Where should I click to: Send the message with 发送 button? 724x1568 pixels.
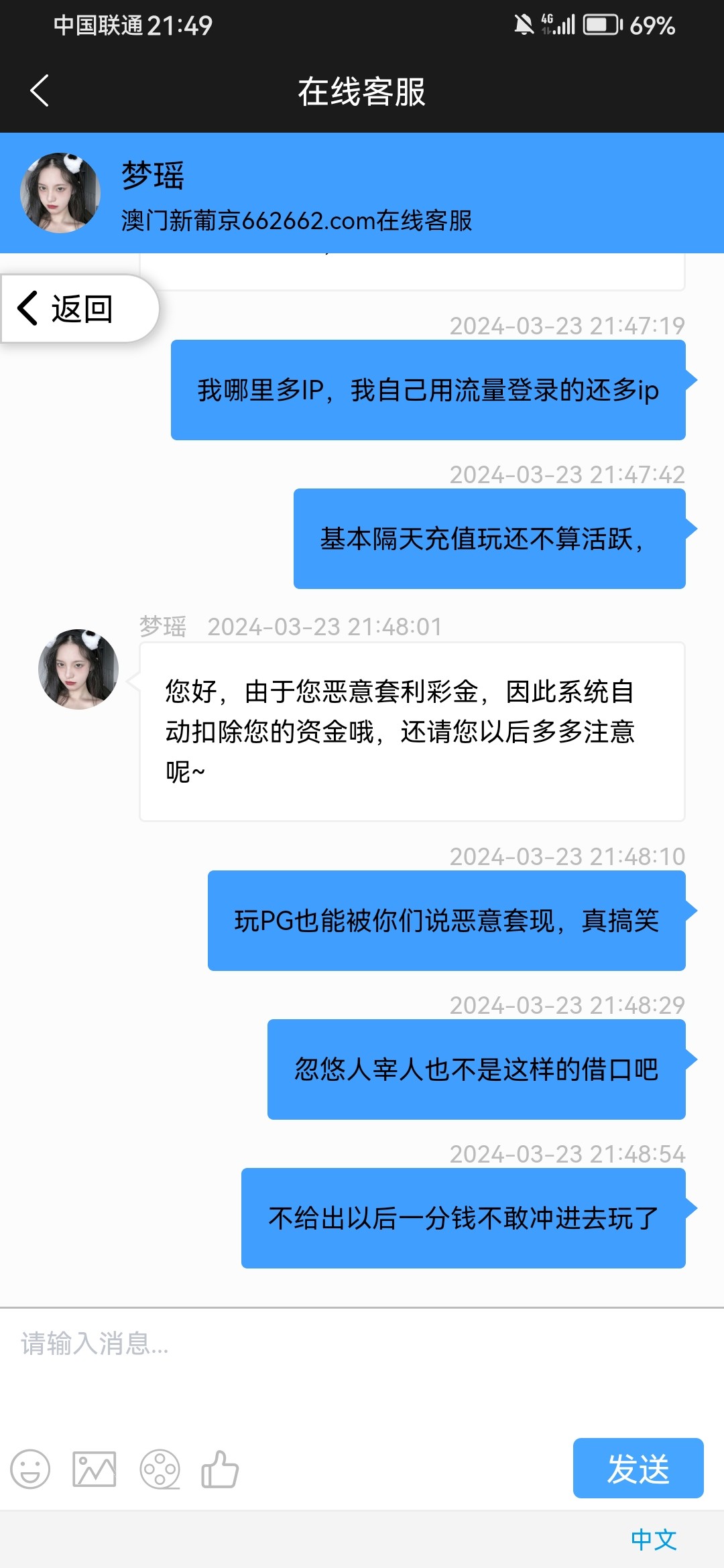pos(638,1468)
